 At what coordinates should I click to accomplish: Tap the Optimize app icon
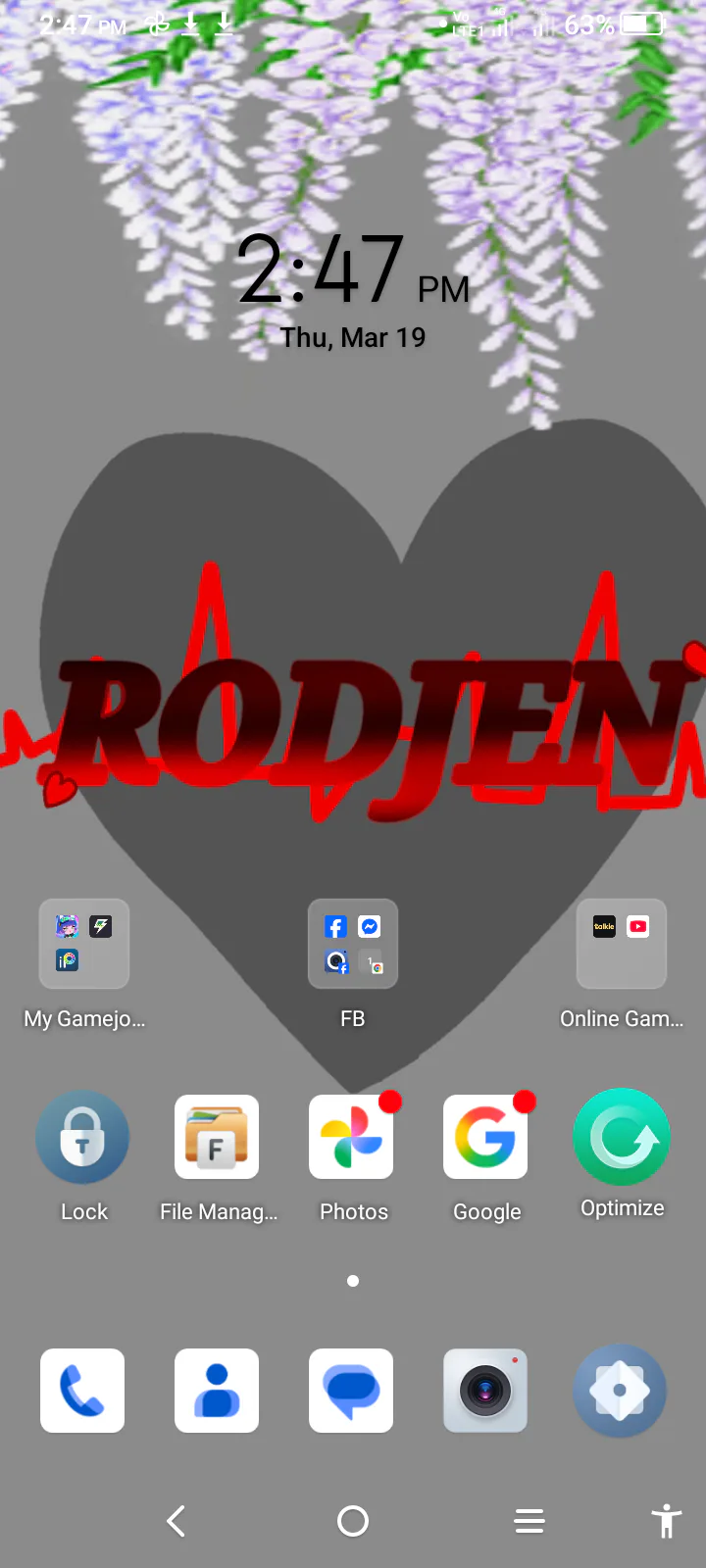[622, 1137]
